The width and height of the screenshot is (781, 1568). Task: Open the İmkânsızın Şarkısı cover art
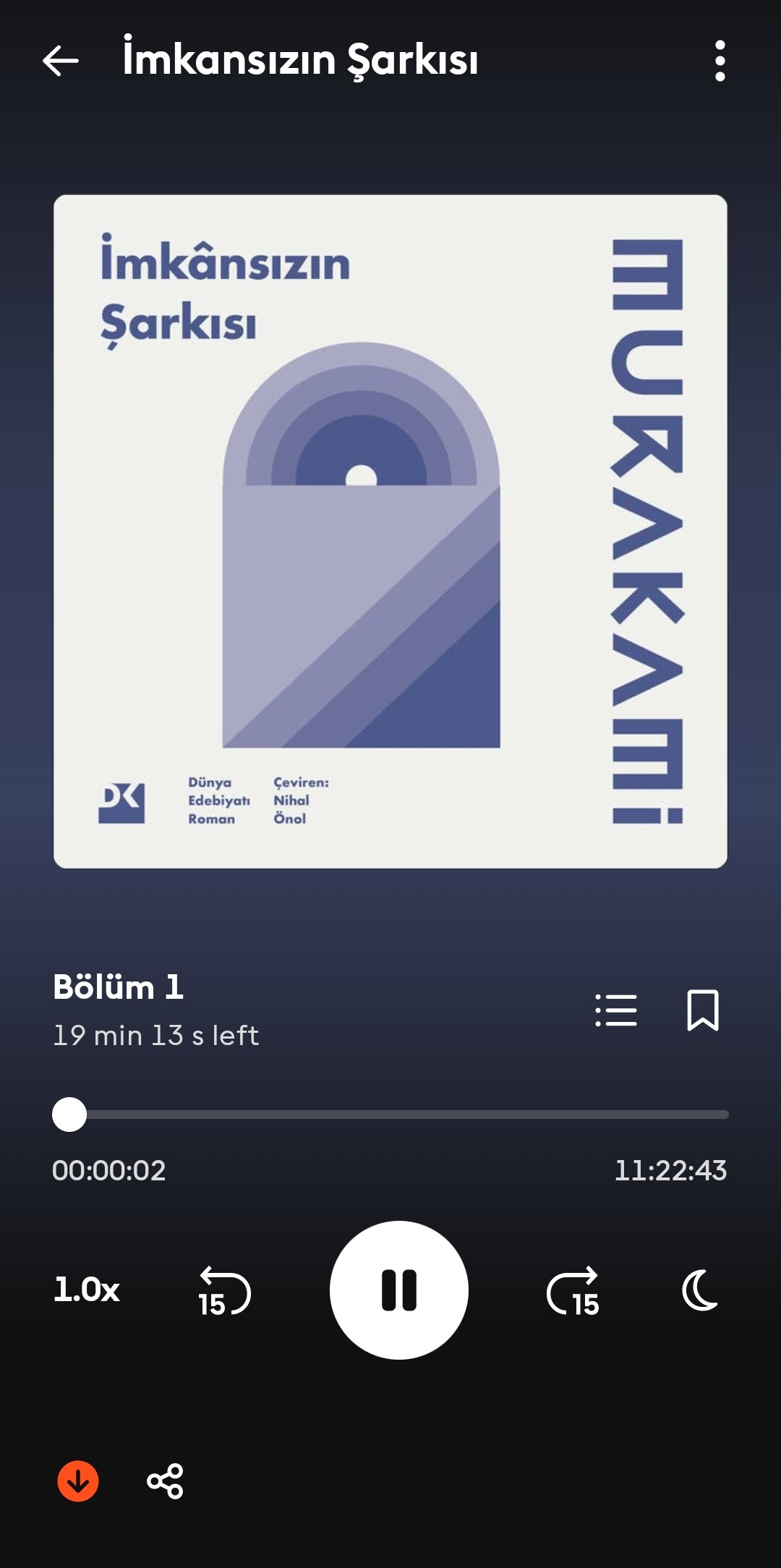tap(390, 532)
